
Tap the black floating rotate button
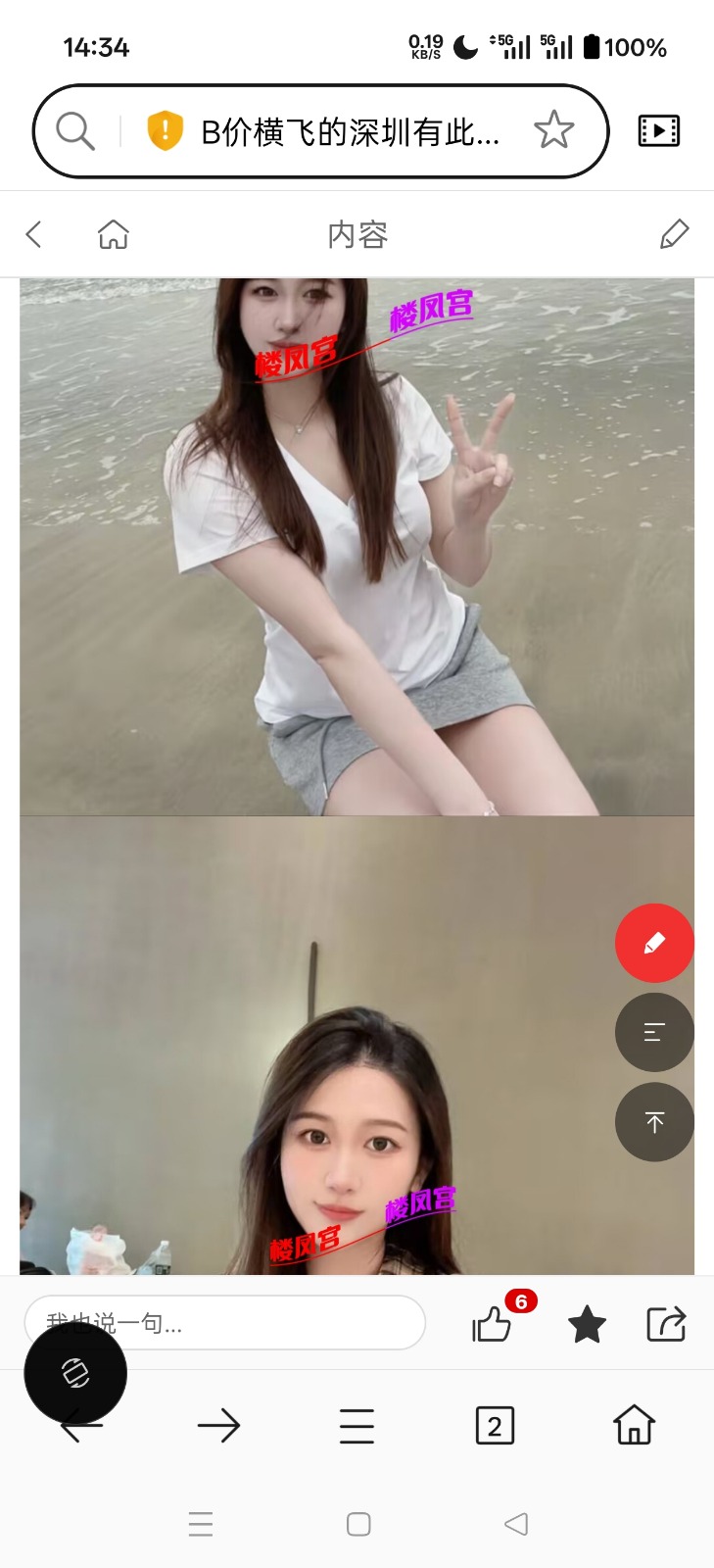point(75,1373)
